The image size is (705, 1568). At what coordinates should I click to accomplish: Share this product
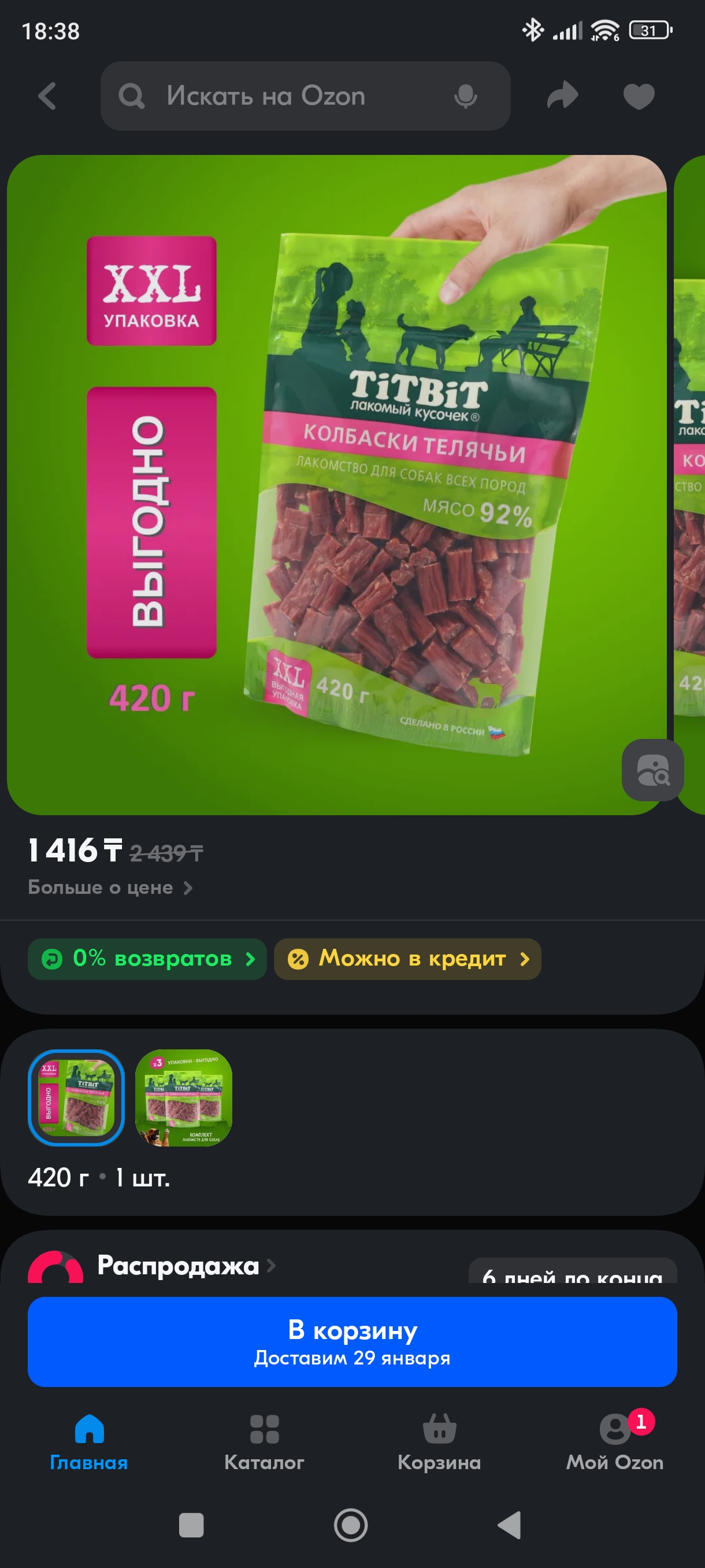(562, 95)
